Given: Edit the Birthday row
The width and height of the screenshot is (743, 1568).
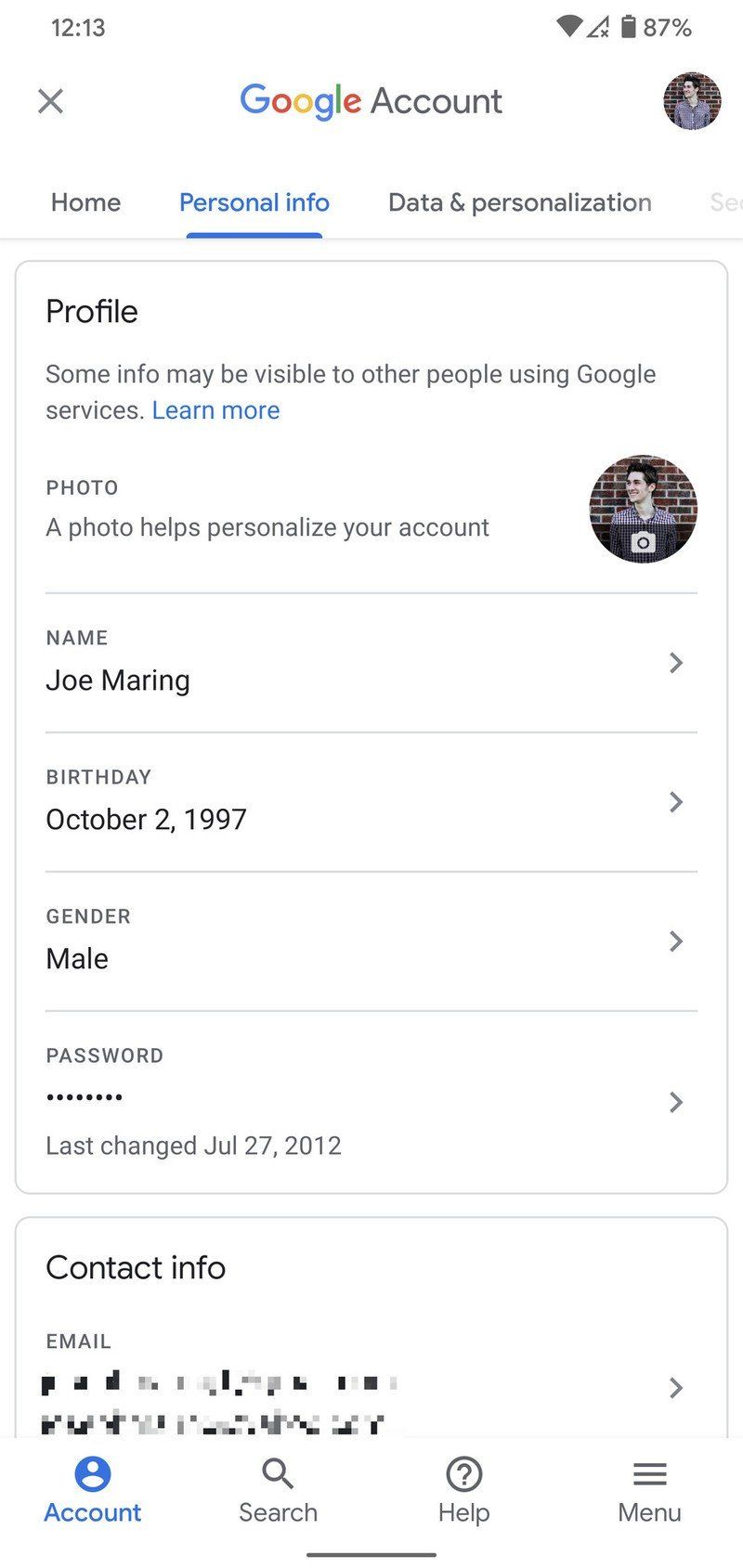Looking at the screenshot, I should tap(371, 802).
